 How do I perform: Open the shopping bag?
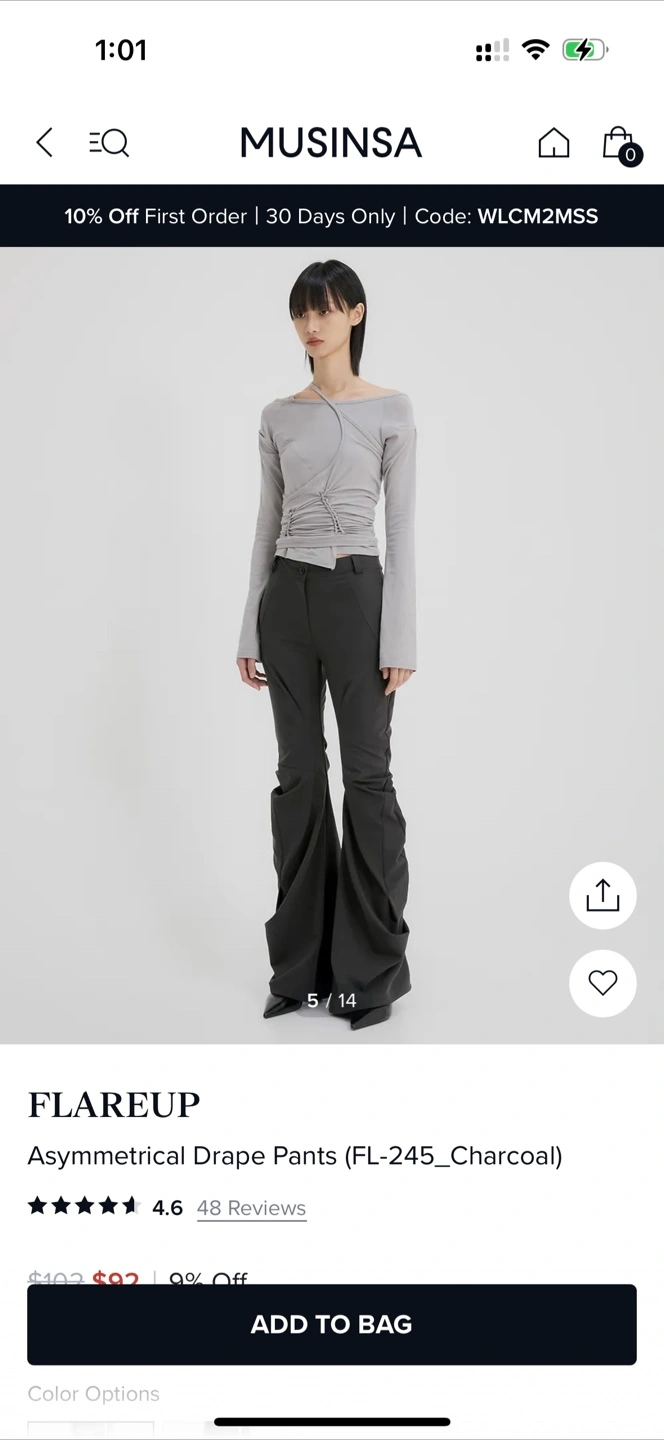(x=619, y=144)
